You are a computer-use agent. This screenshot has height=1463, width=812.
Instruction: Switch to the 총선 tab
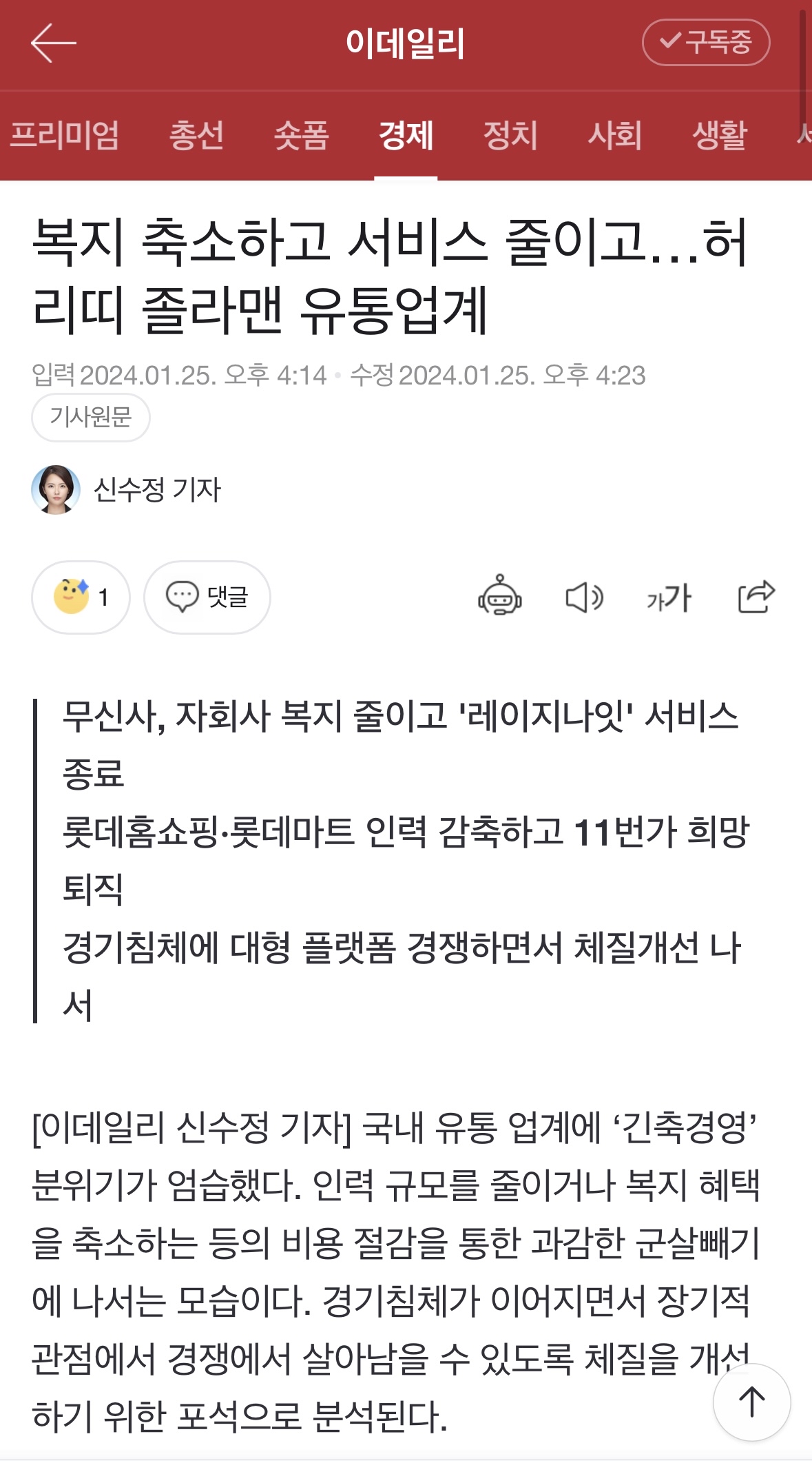point(196,135)
